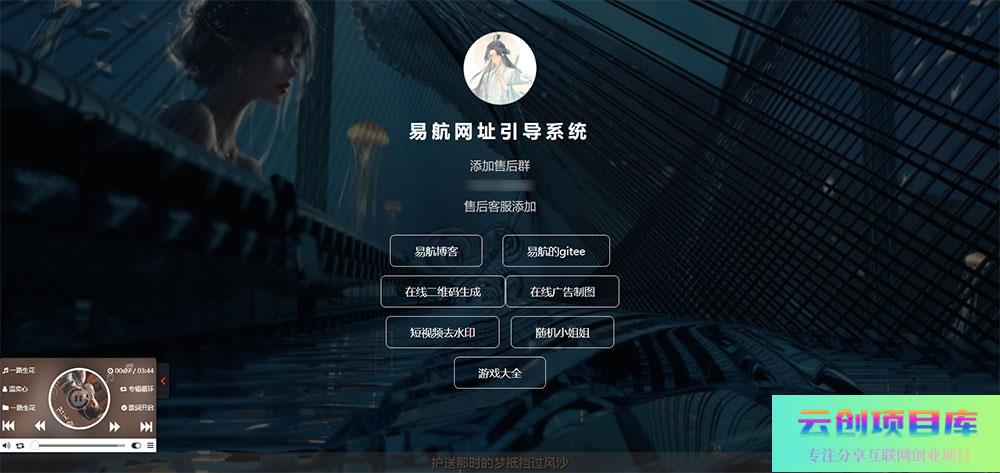The width and height of the screenshot is (1000, 473).
Task: Toggle the 歌词开启 lyrics option
Action: click(x=137, y=407)
